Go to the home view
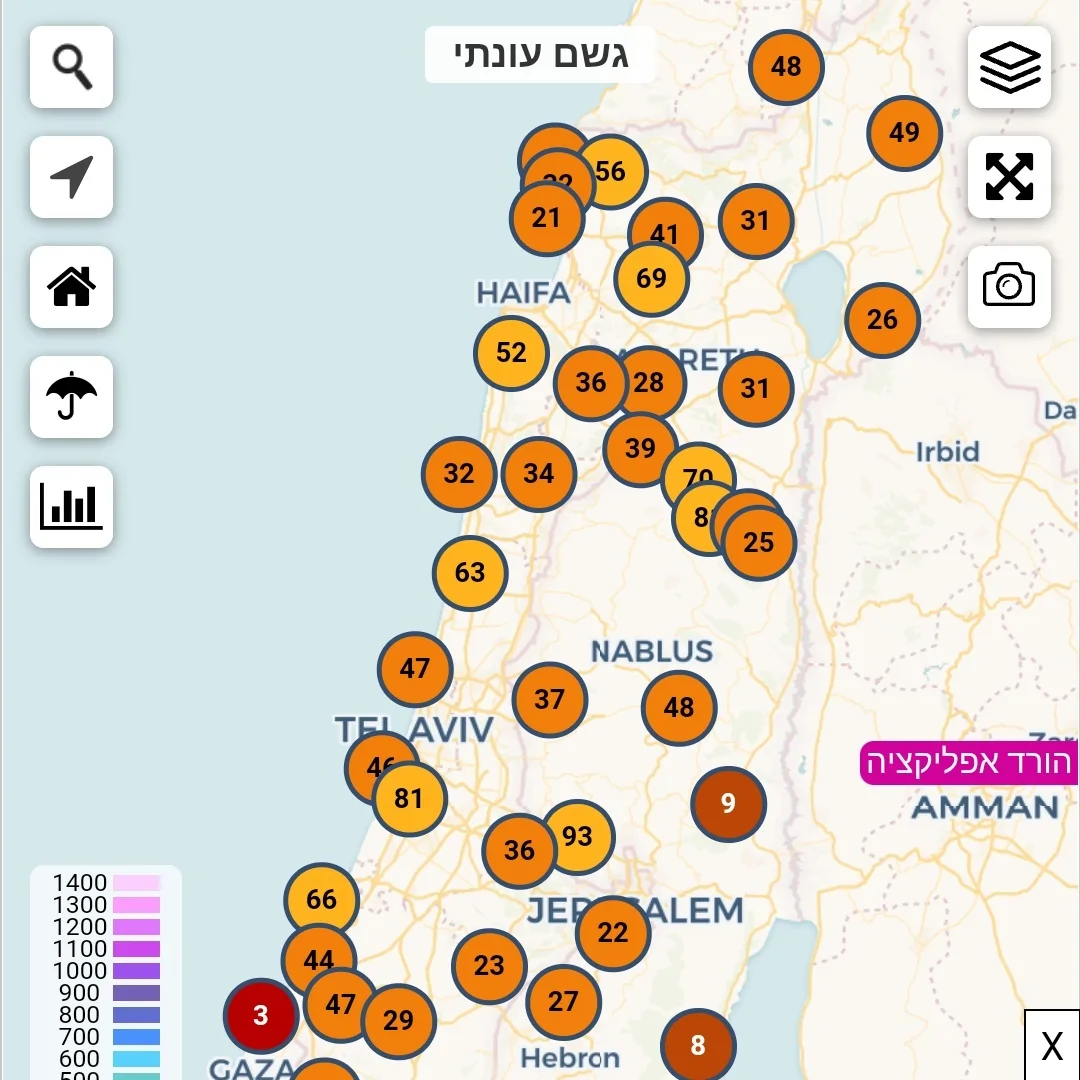 71,287
